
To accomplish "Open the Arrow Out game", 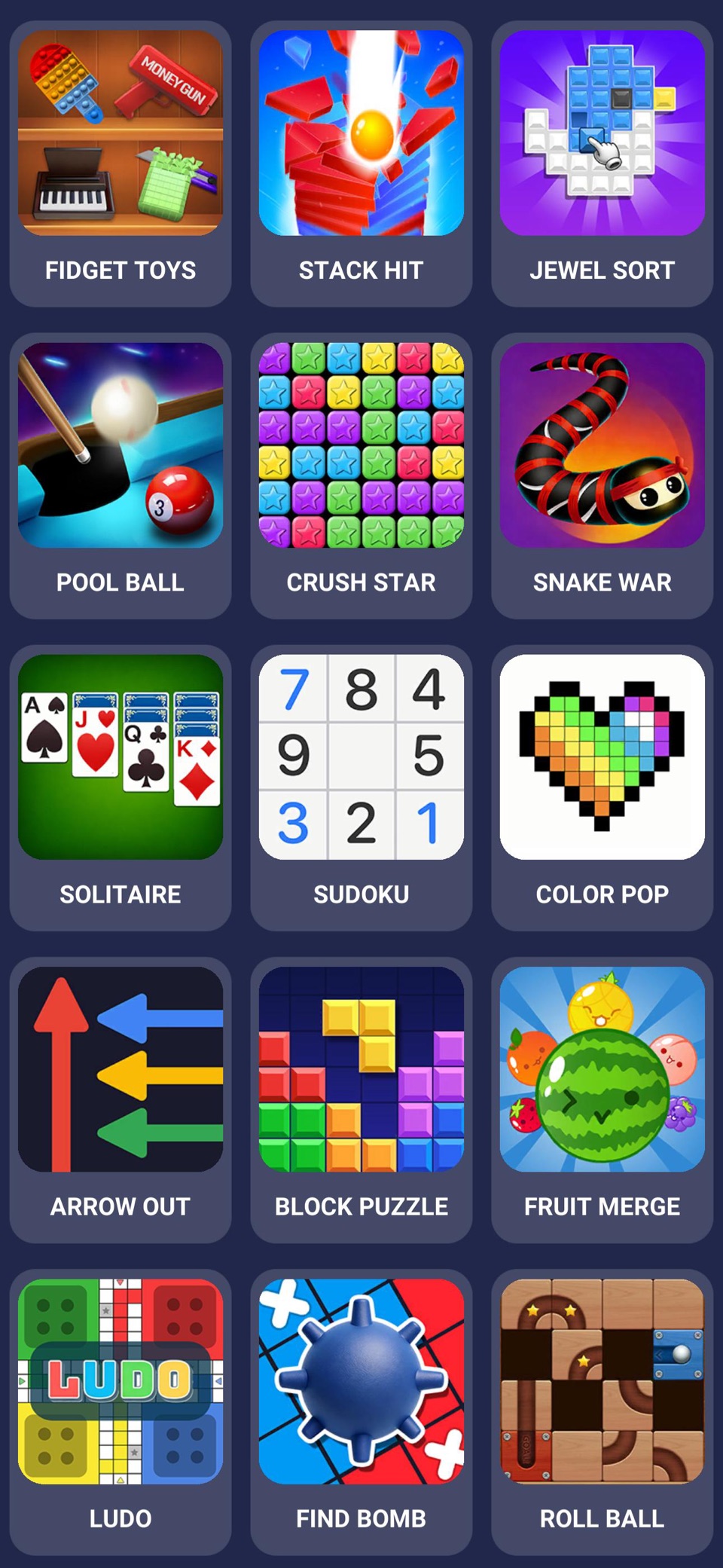I will click(120, 1099).
